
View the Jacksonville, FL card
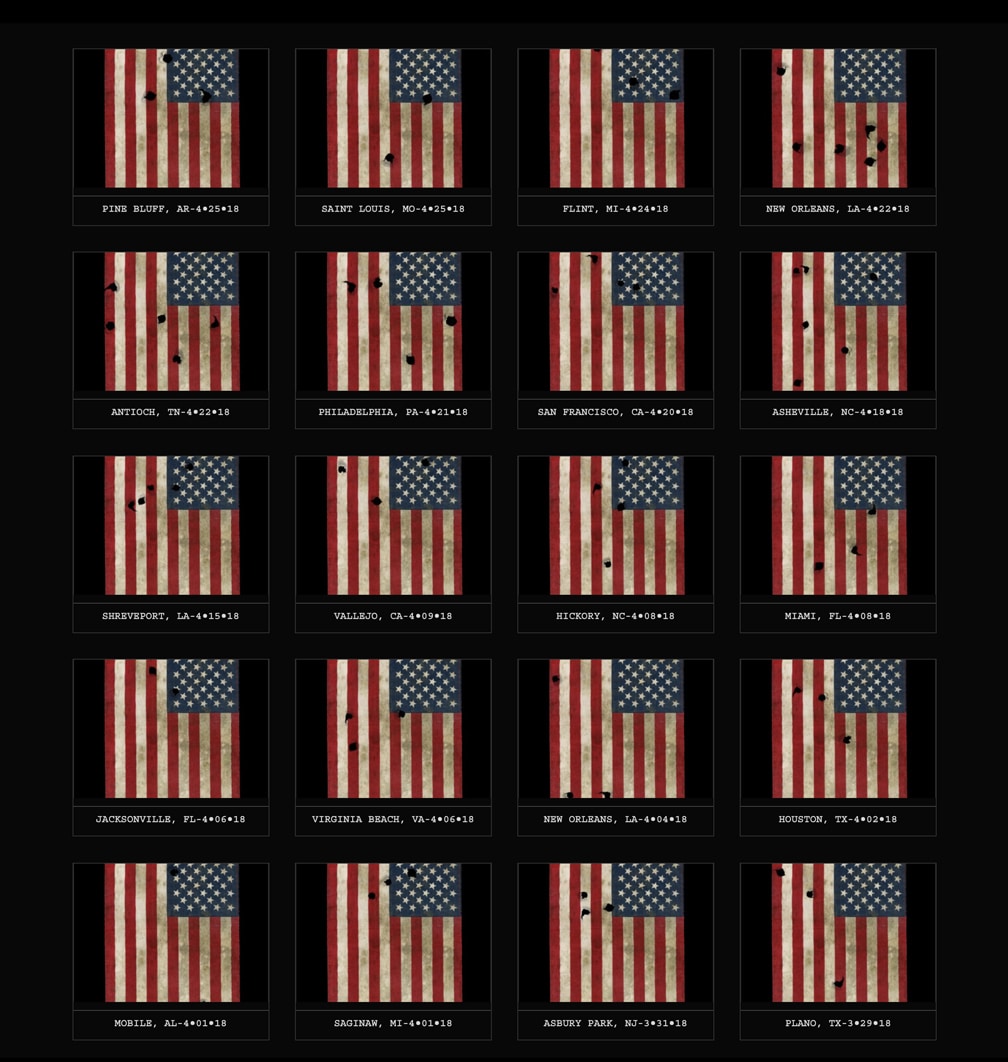pos(171,729)
